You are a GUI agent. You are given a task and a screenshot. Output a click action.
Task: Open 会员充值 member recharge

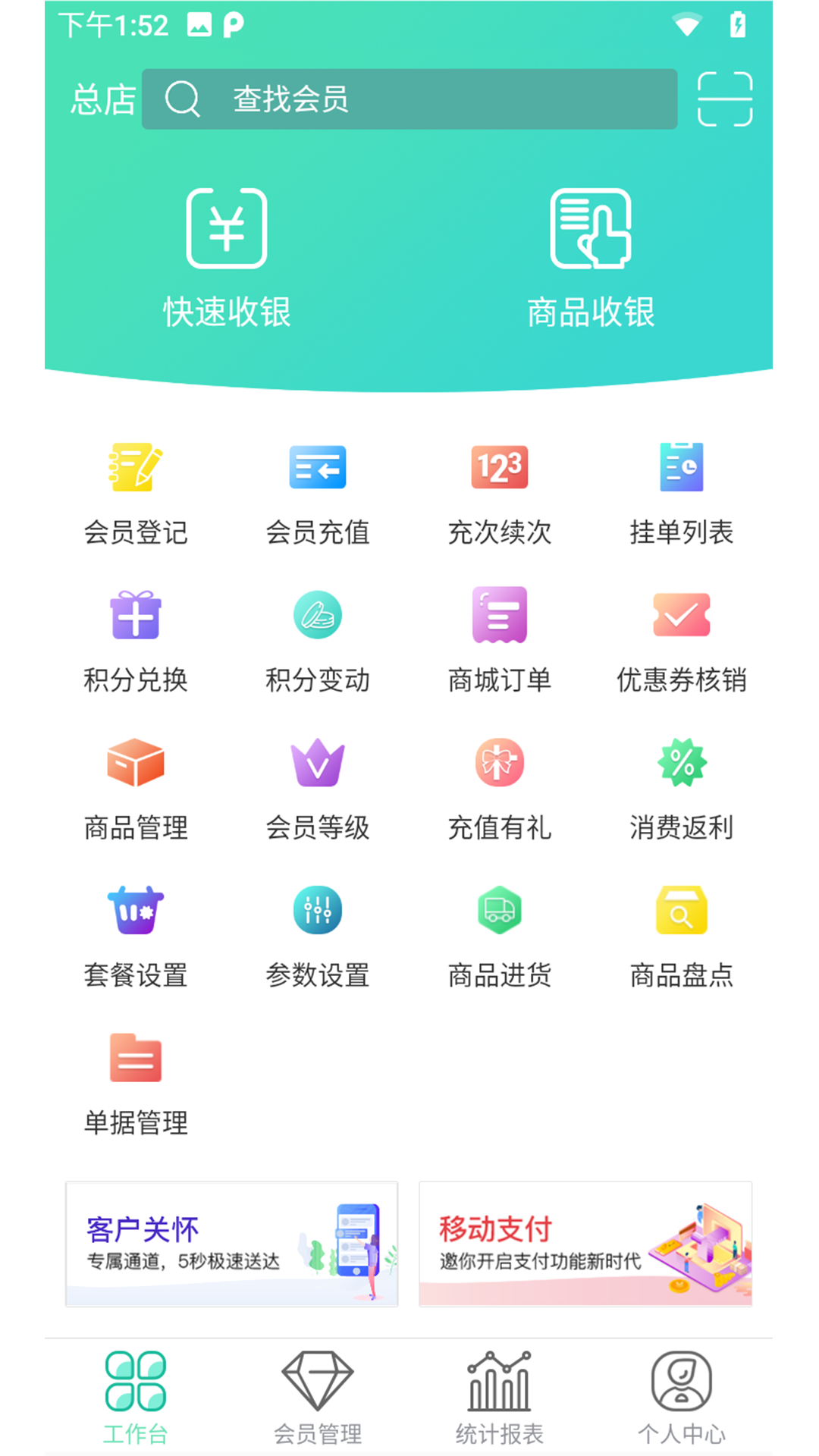click(318, 493)
